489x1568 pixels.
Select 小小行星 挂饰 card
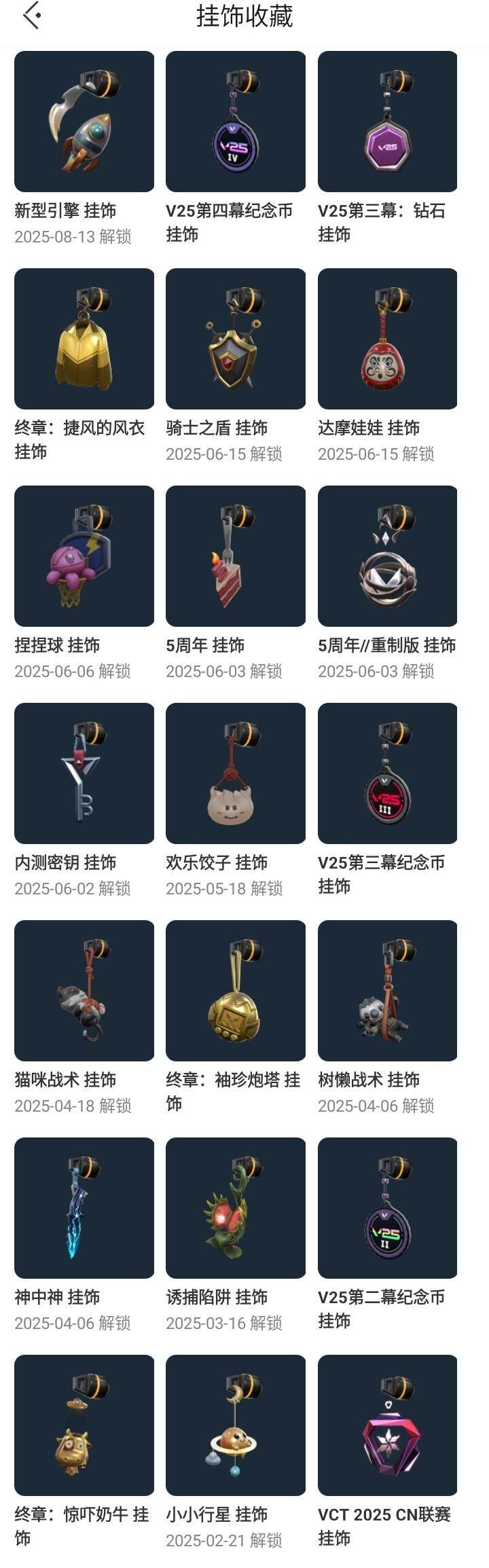pos(236,1425)
